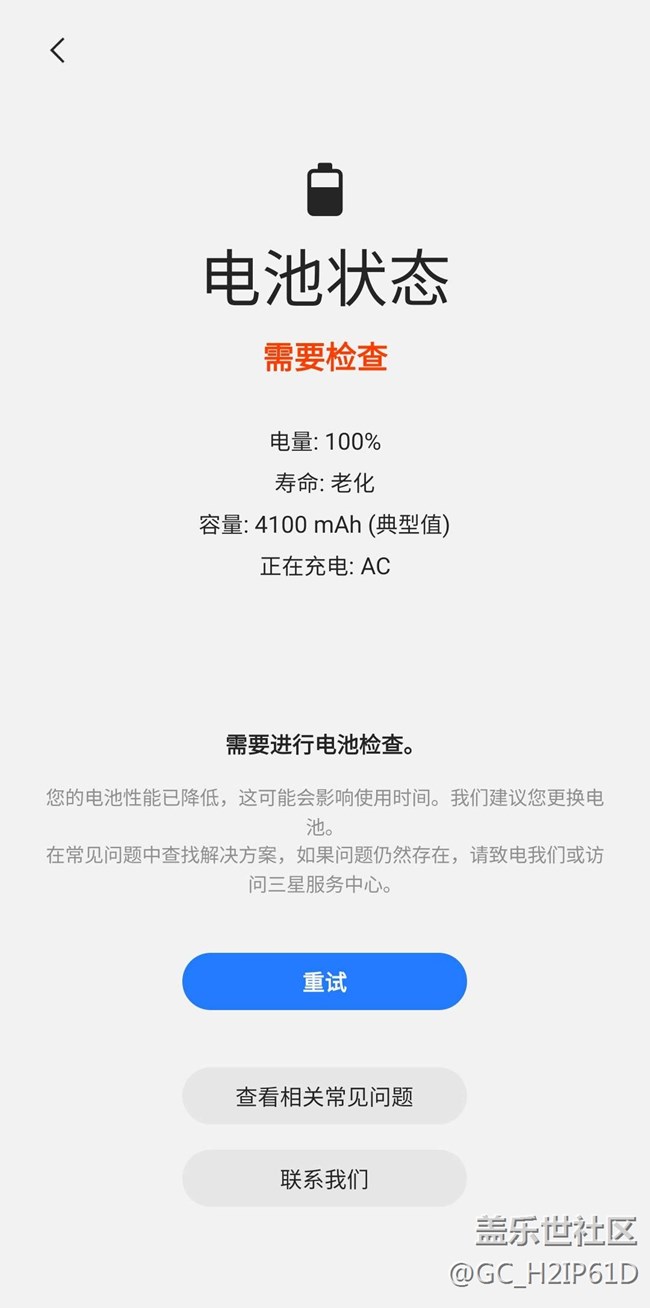650x1308 pixels.
Task: Select the 联系我们 button
Action: click(324, 1178)
